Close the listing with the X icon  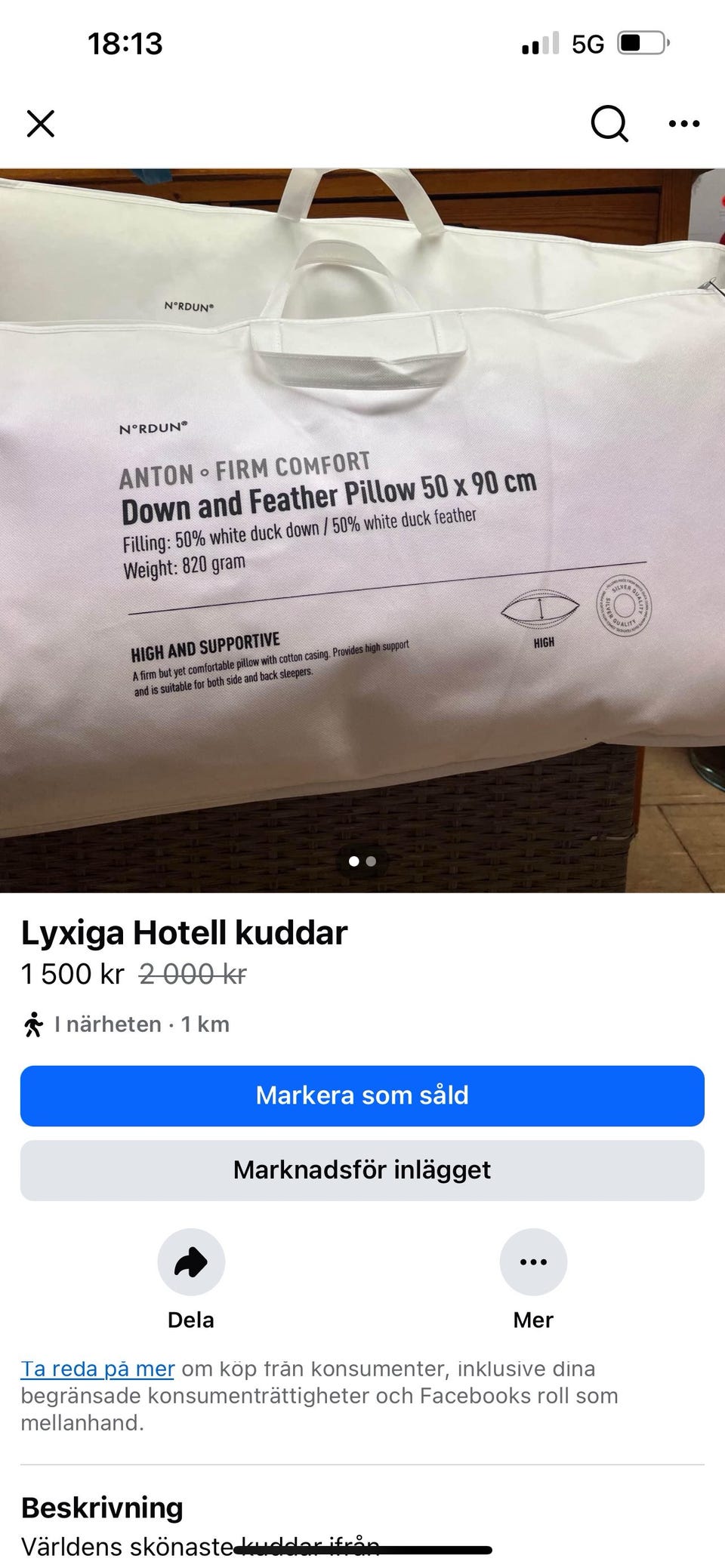coord(41,124)
